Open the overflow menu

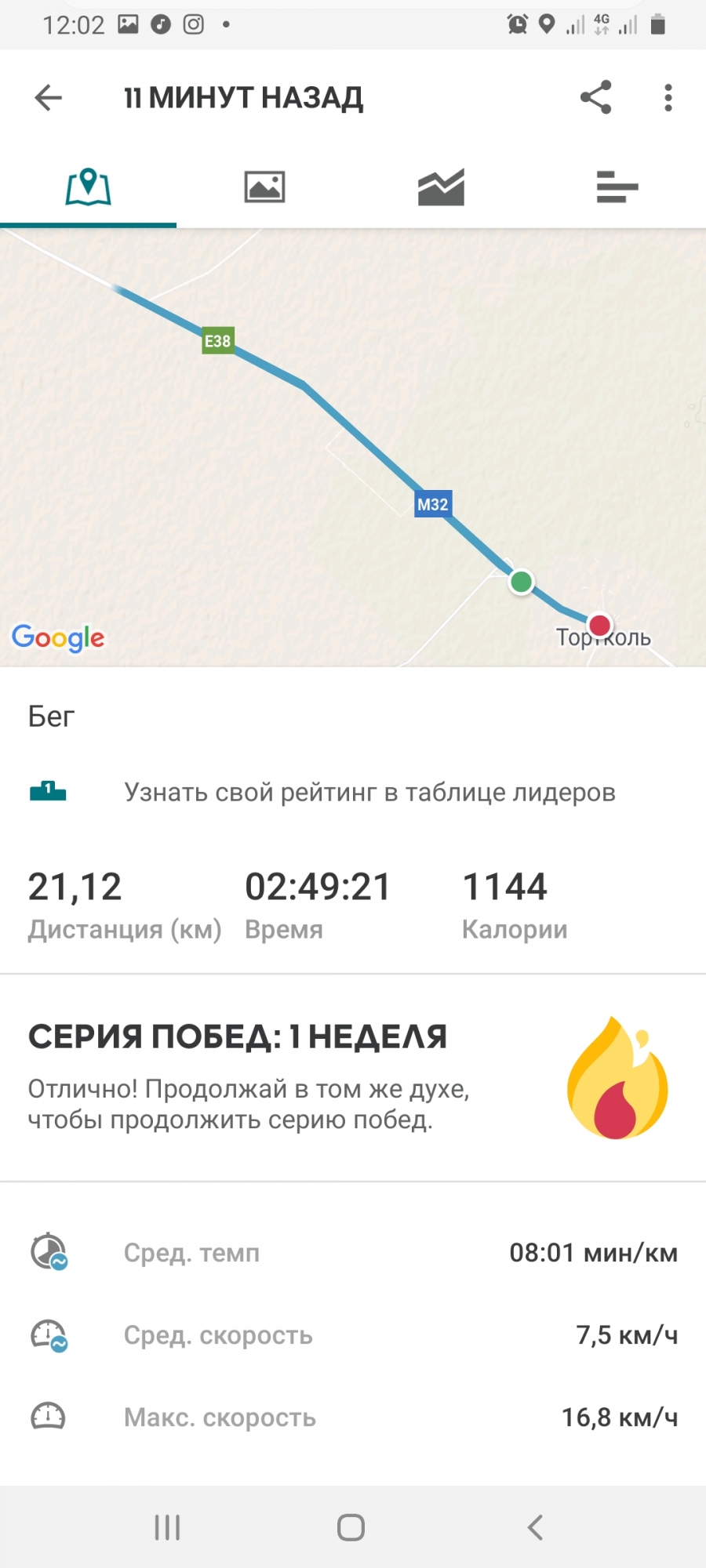coord(668,98)
